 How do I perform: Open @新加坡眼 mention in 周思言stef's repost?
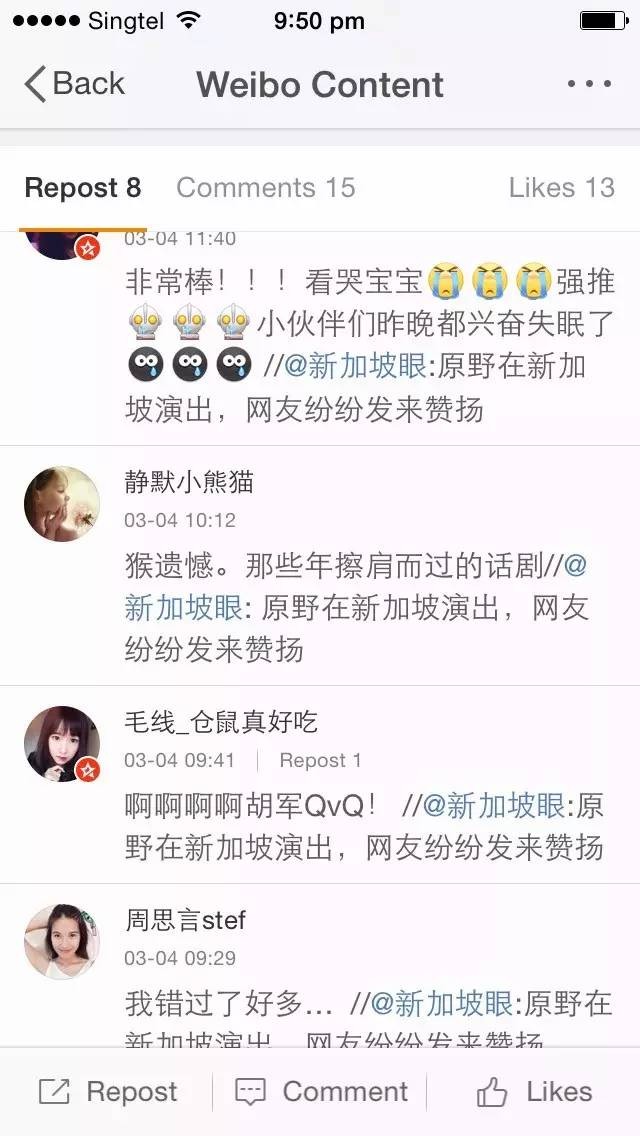pos(441,1003)
